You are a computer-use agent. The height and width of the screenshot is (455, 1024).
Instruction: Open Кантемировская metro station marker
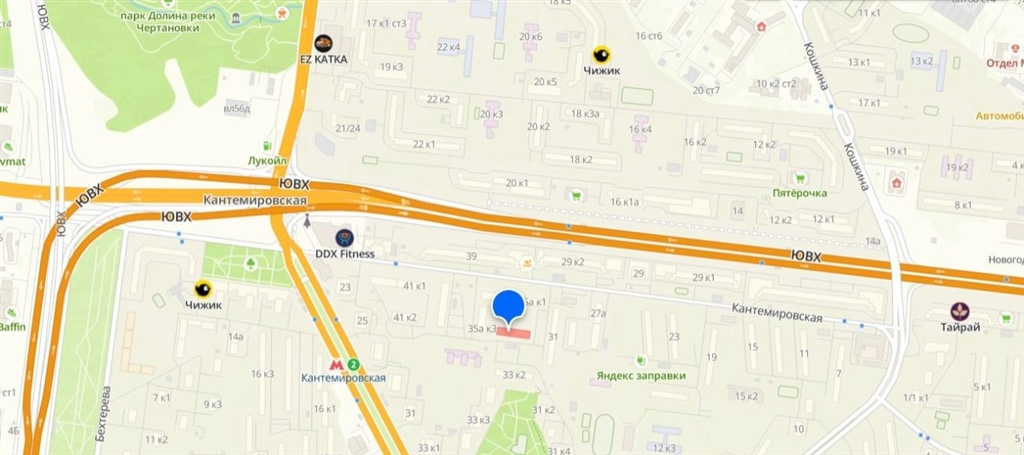click(343, 364)
